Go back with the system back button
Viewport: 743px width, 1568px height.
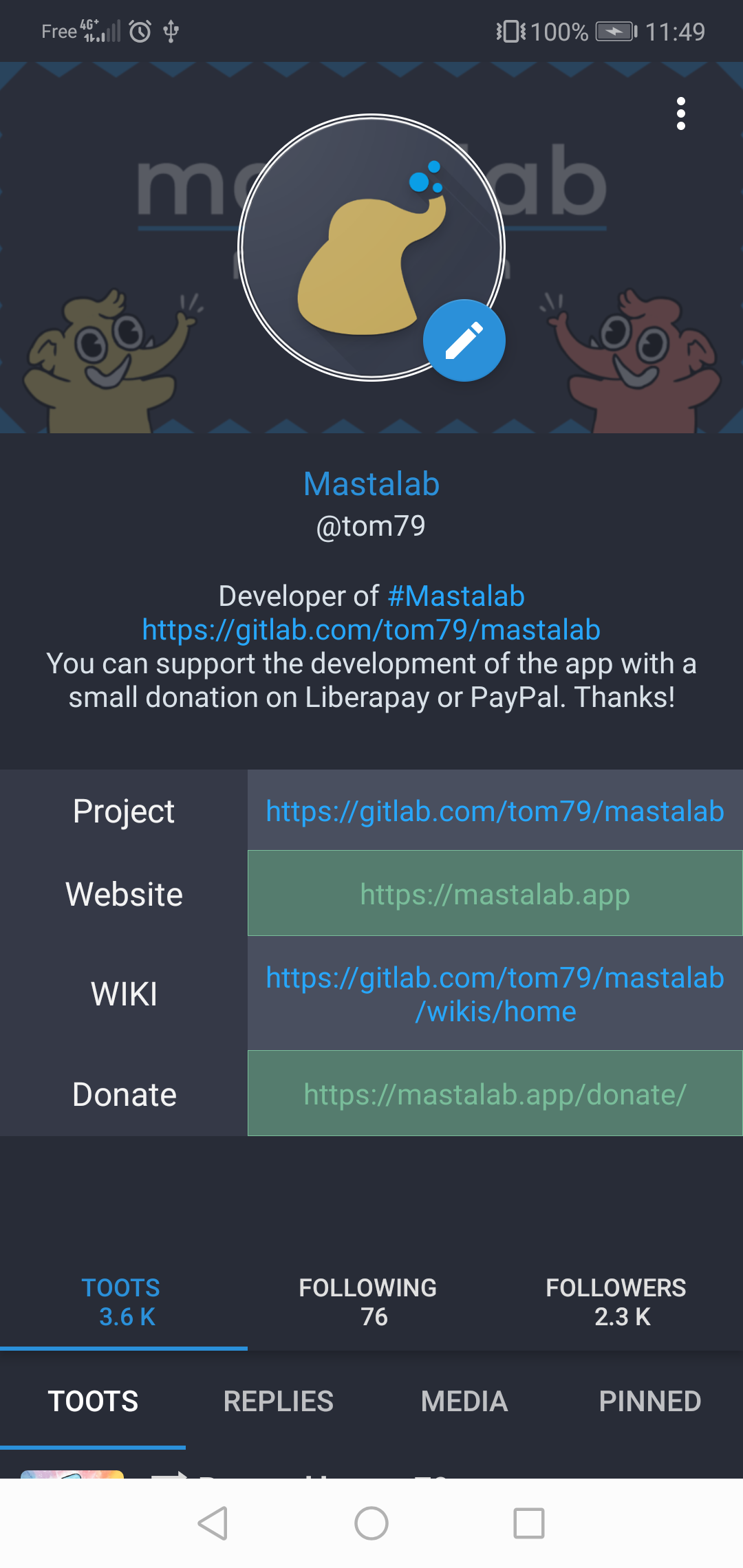point(213,1523)
